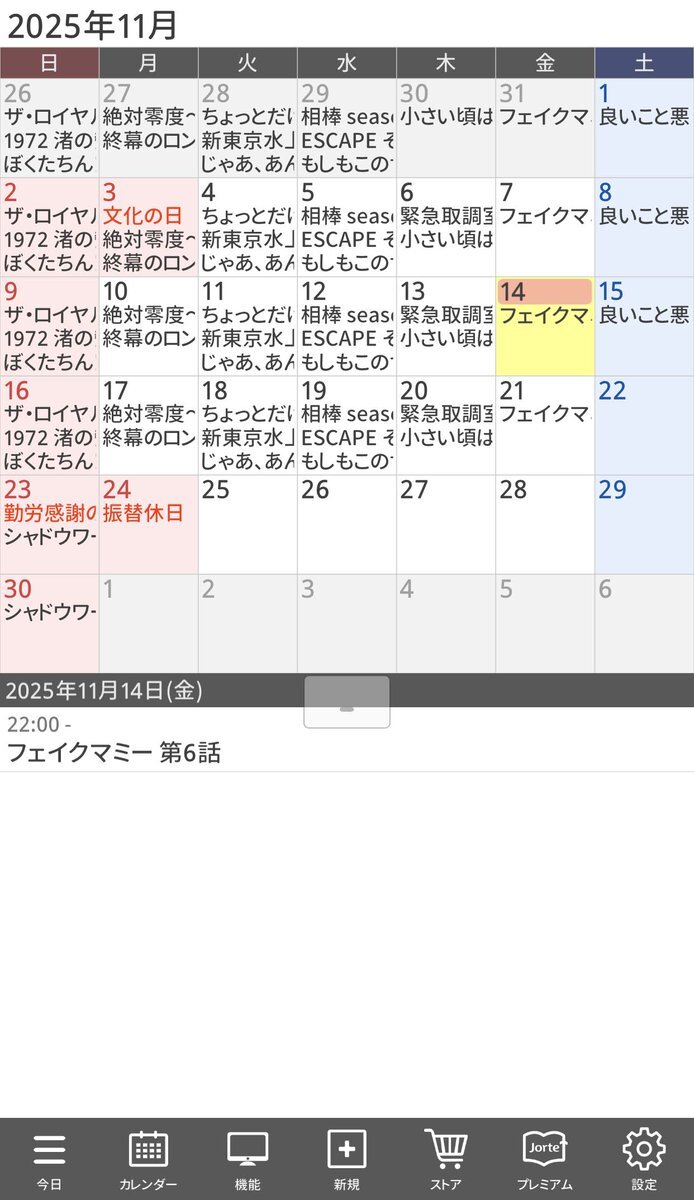This screenshot has width=694, height=1200.
Task: Open the ストア cart
Action: coord(446,1159)
